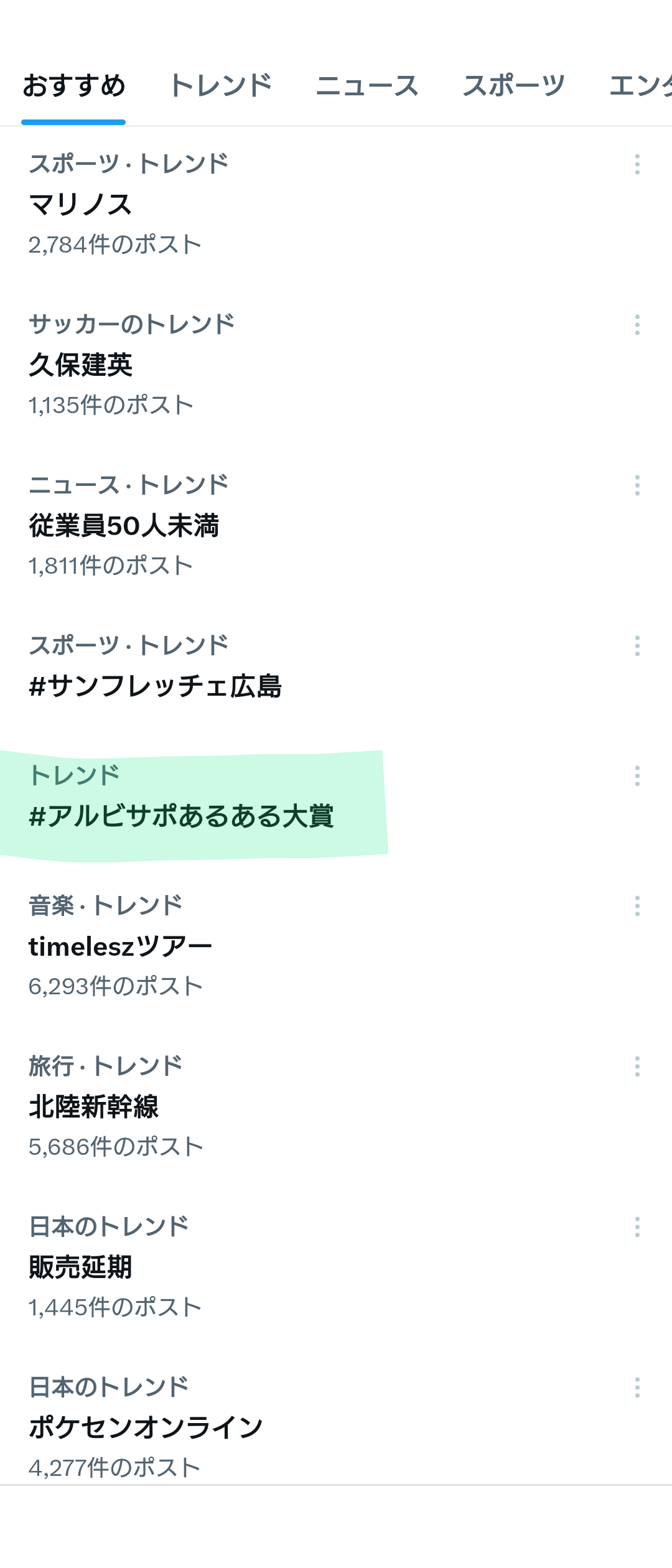Screen dimensions: 672x1568
Task: Open the ポケセンオンライン trend
Action: tap(146, 1427)
